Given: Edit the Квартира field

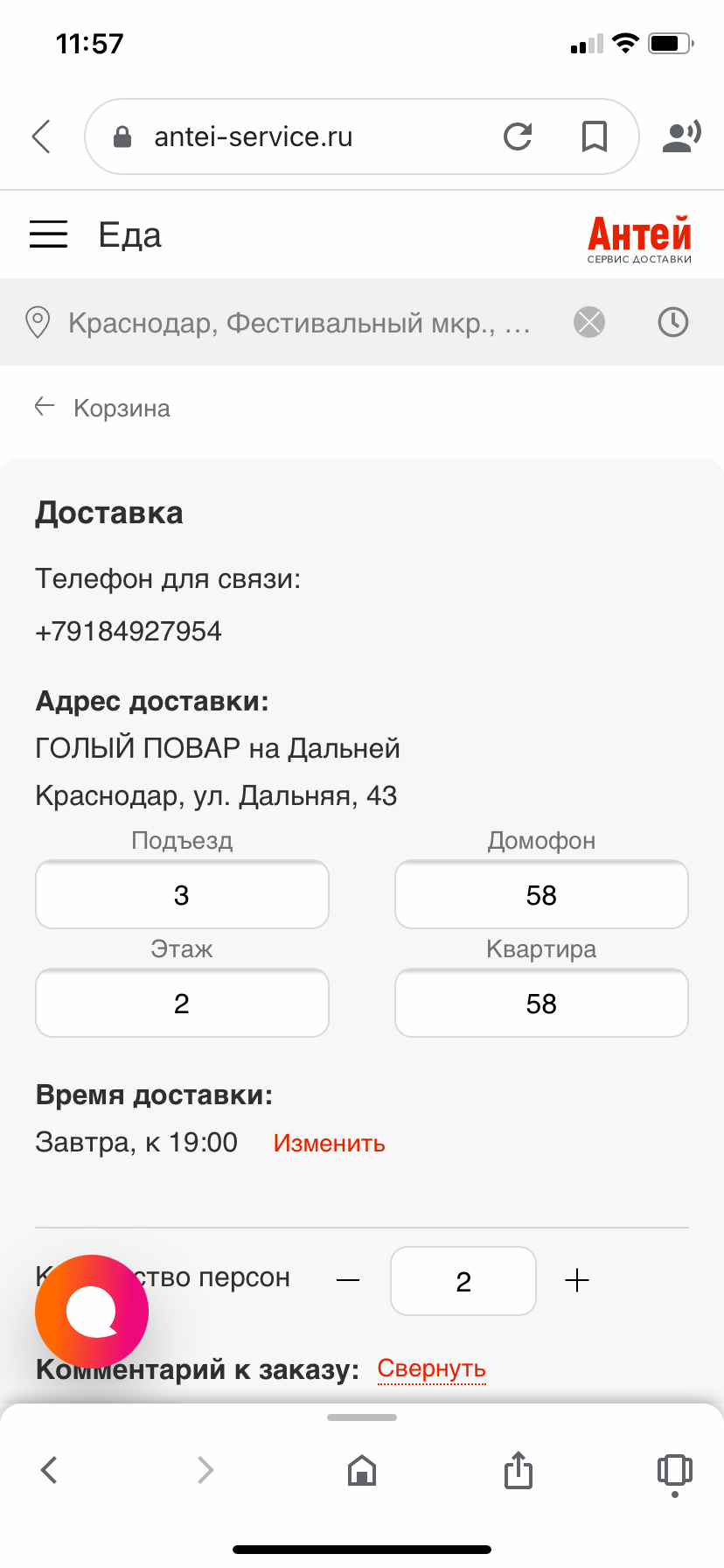Looking at the screenshot, I should [x=541, y=1003].
